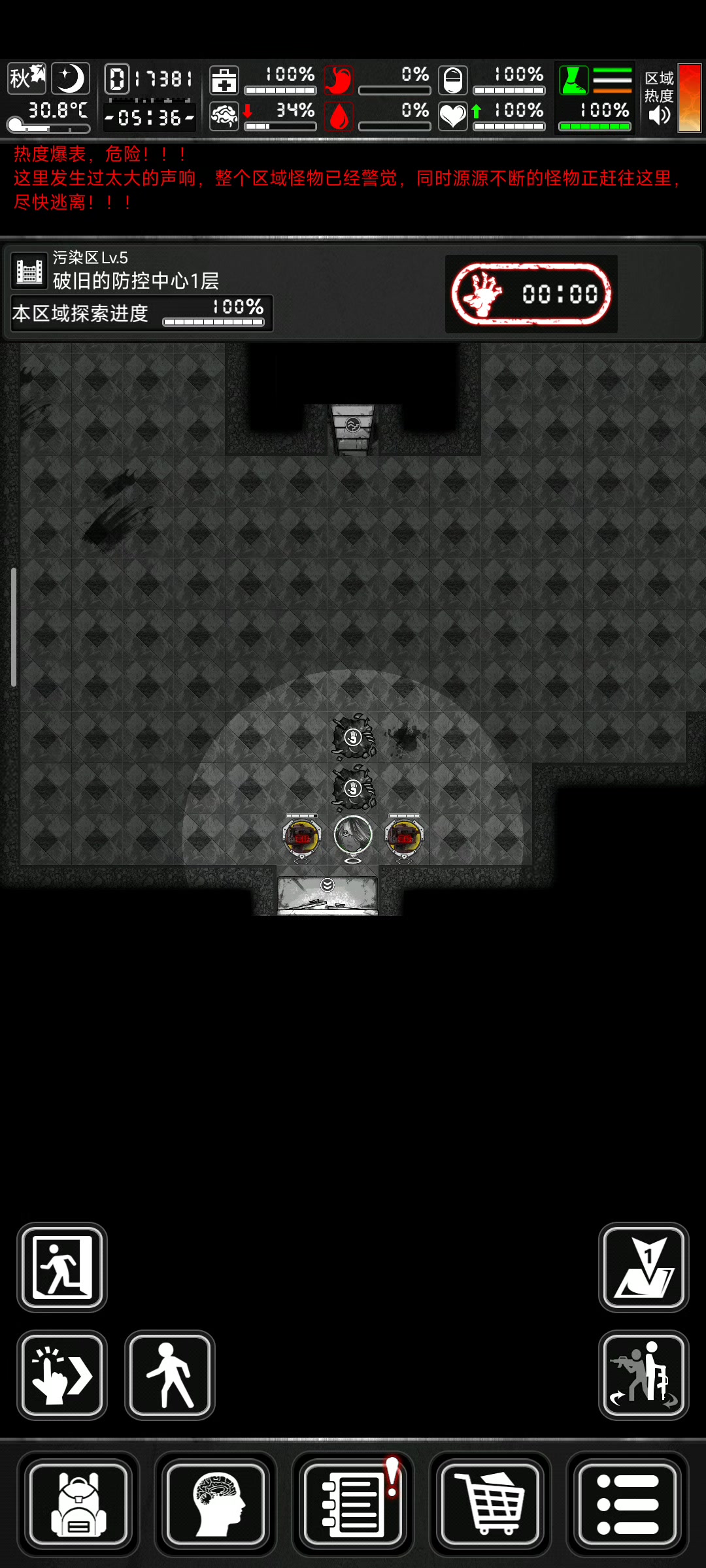
Task: Tap the red zombie hand timer
Action: click(531, 294)
